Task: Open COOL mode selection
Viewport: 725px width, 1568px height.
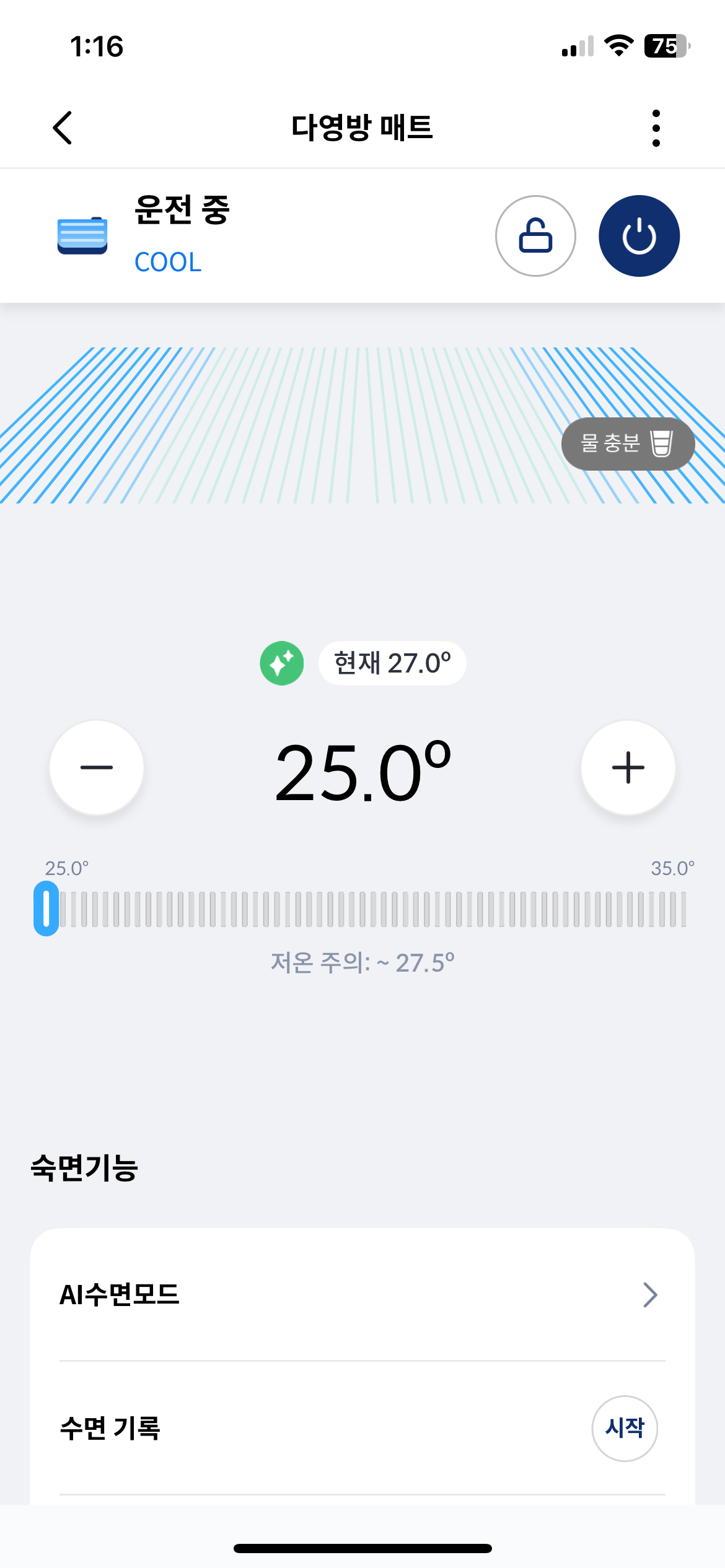Action: click(x=167, y=263)
